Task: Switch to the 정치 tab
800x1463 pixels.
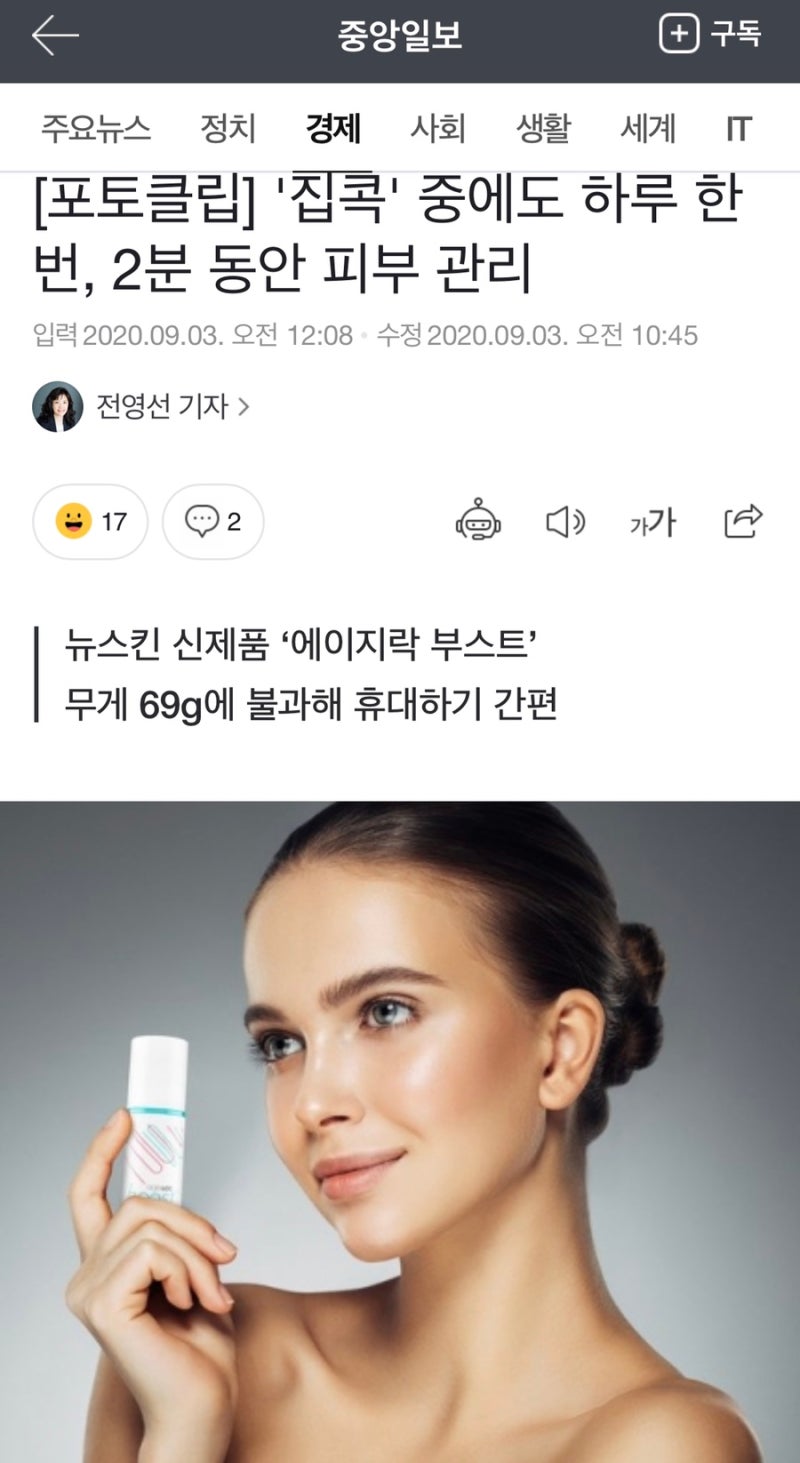Action: click(x=228, y=129)
